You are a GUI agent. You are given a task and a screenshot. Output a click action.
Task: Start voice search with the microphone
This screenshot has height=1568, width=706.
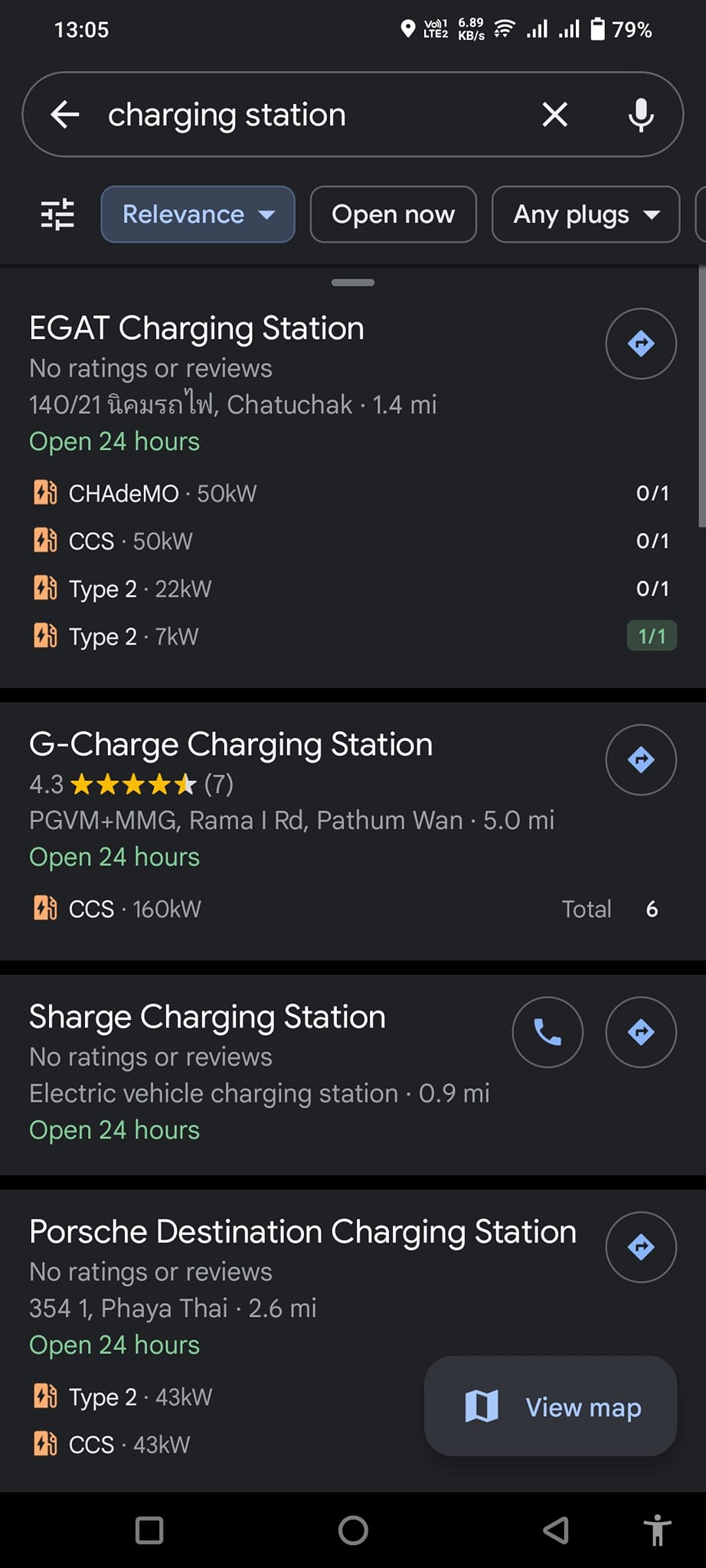(x=641, y=115)
